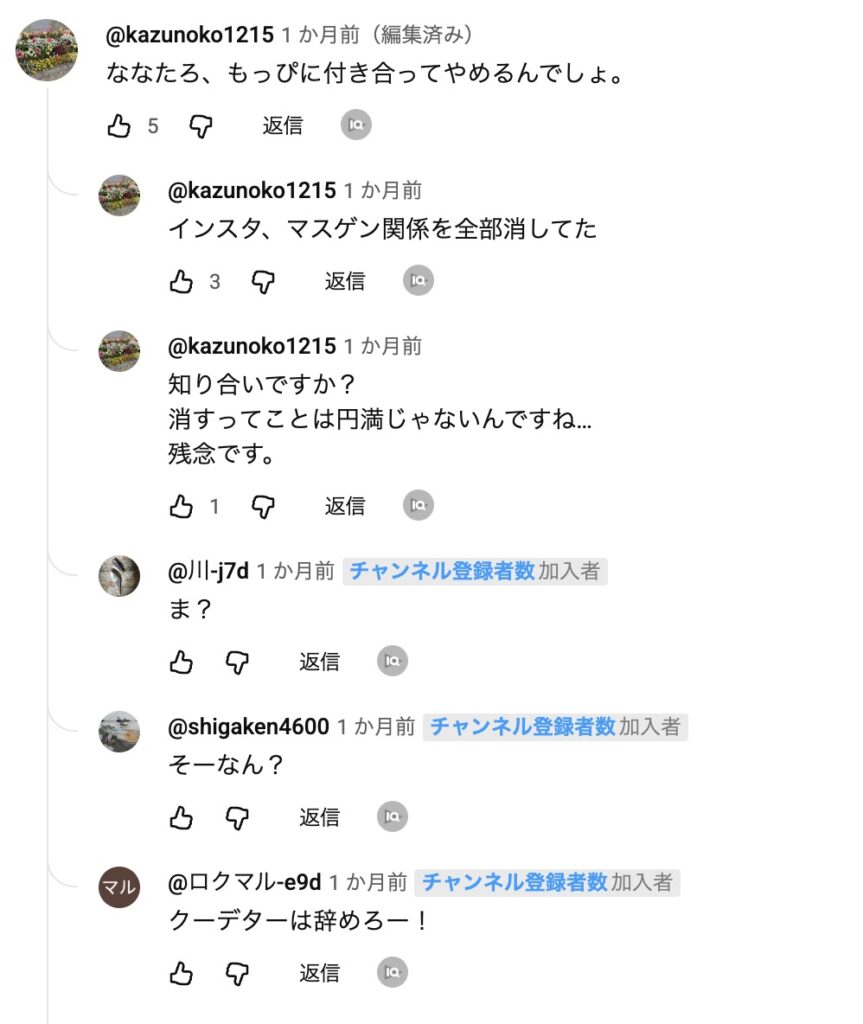Open the @shigaken4600 username link
863x1024 pixels.
pos(249,727)
